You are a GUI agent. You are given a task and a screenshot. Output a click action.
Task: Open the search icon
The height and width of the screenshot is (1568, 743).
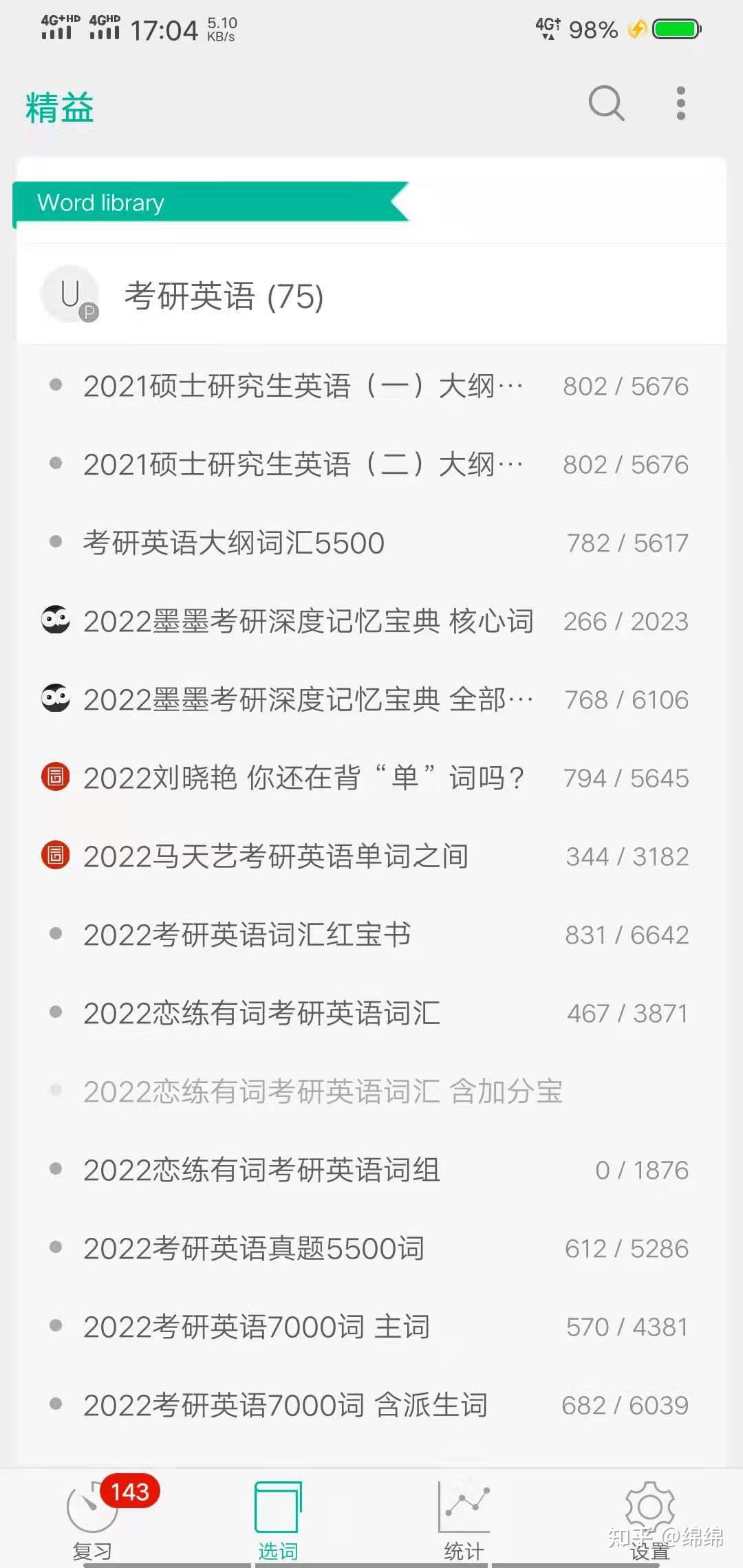point(606,104)
